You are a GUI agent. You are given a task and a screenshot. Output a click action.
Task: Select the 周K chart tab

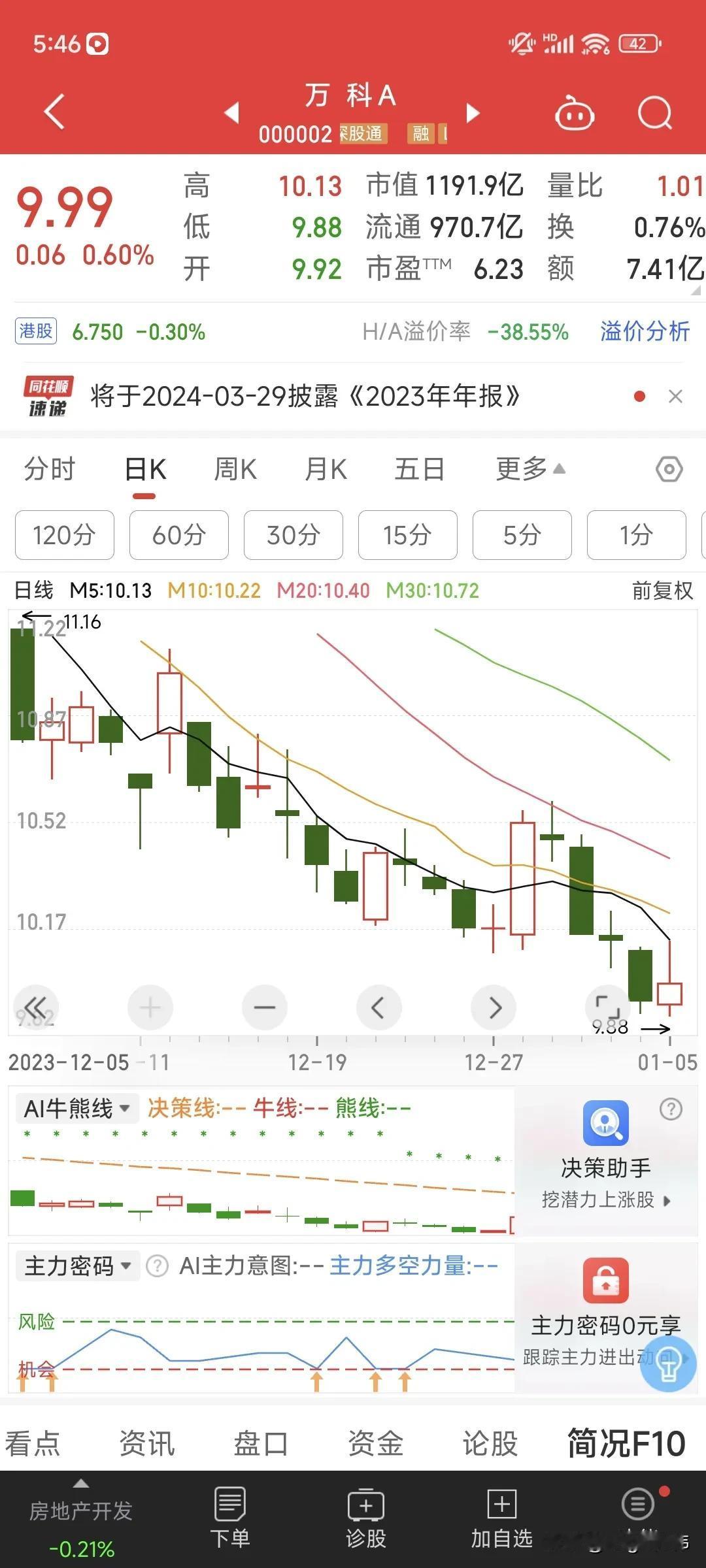[x=235, y=469]
